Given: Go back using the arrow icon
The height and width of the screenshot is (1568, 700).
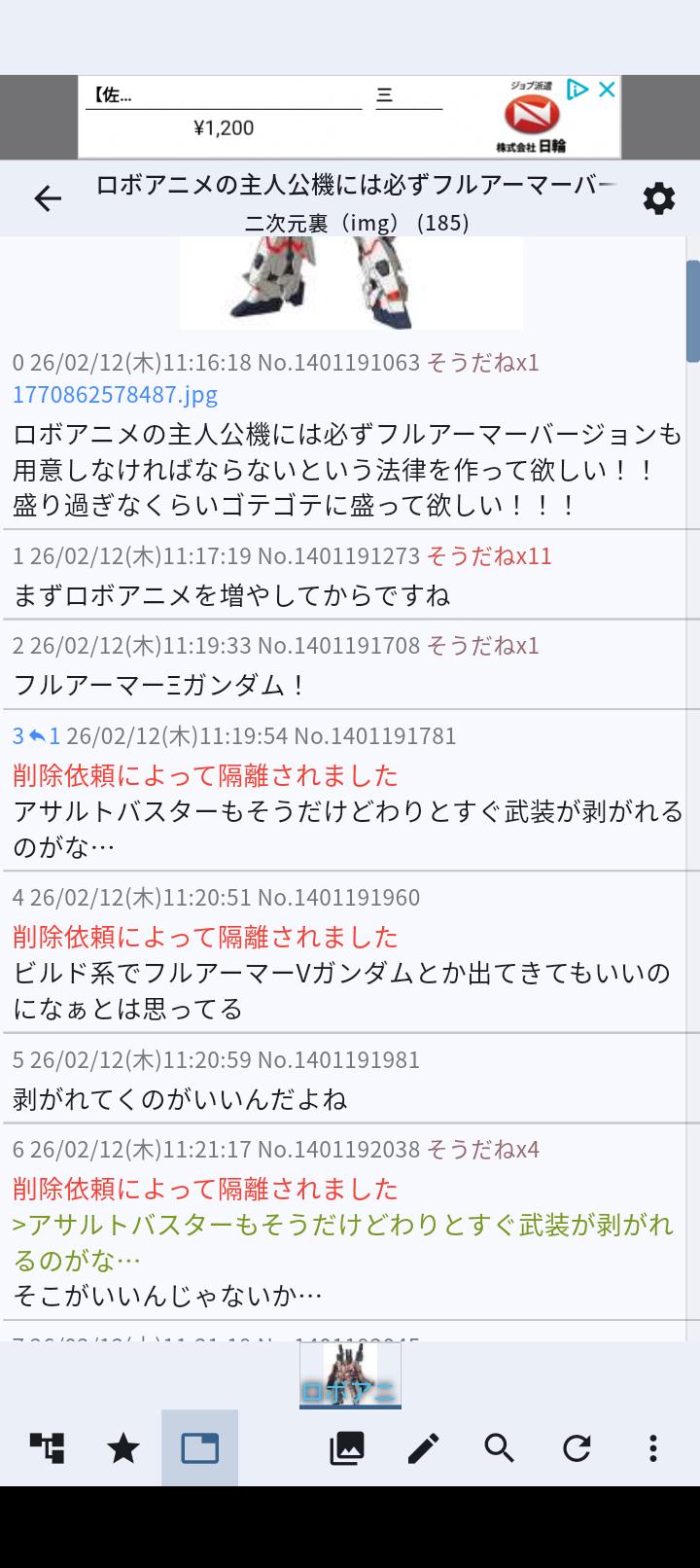Looking at the screenshot, I should [48, 198].
